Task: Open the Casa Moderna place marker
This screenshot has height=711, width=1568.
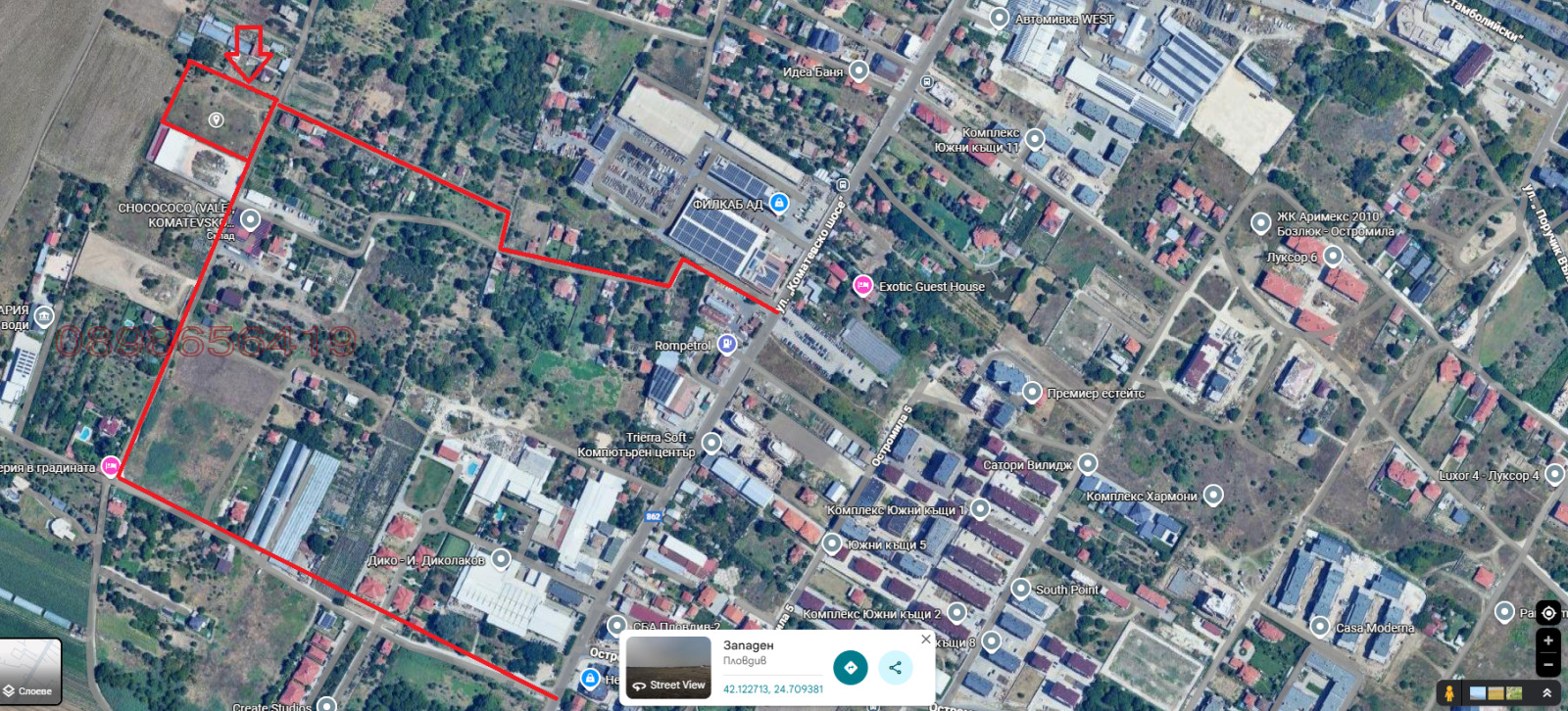Action: pos(1320,626)
